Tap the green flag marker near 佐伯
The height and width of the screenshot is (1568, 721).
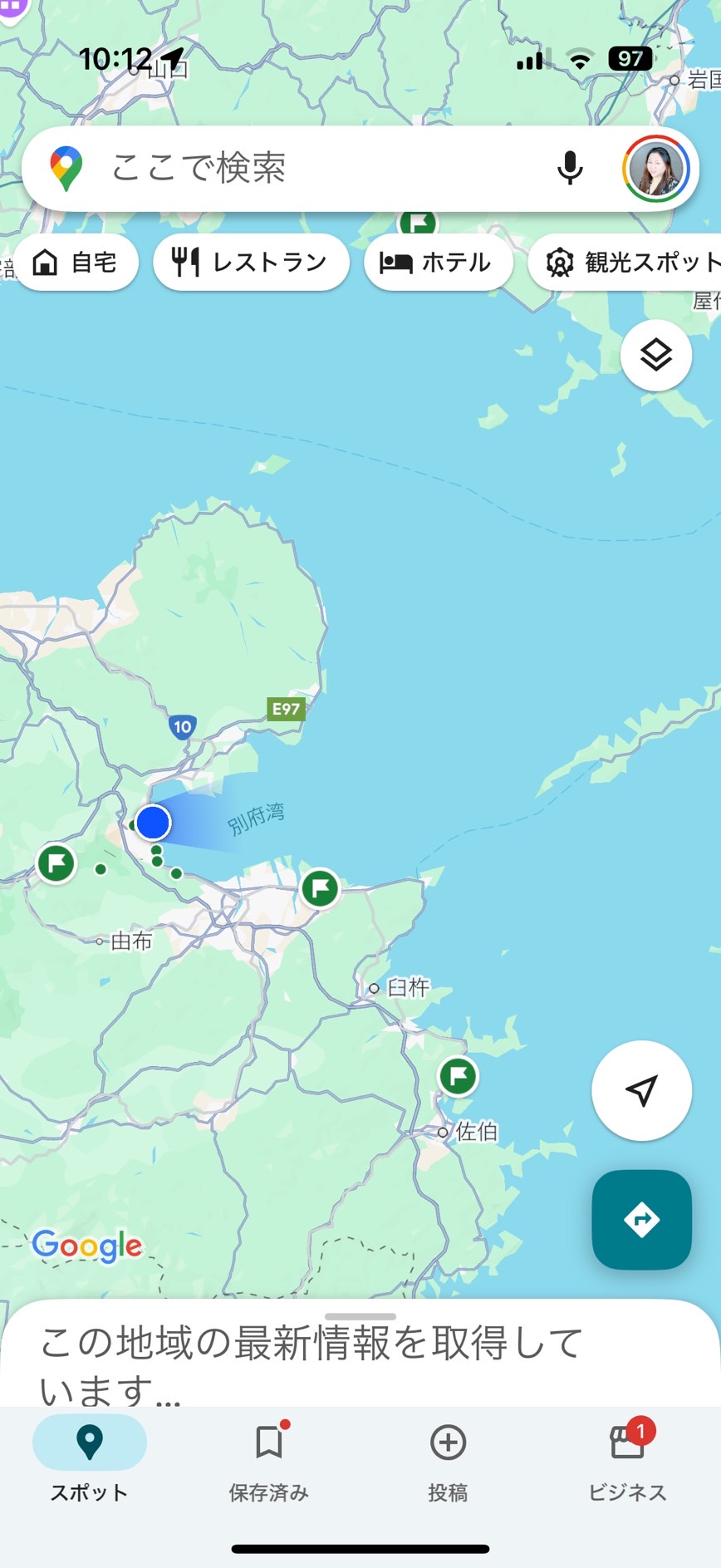pos(458,1076)
